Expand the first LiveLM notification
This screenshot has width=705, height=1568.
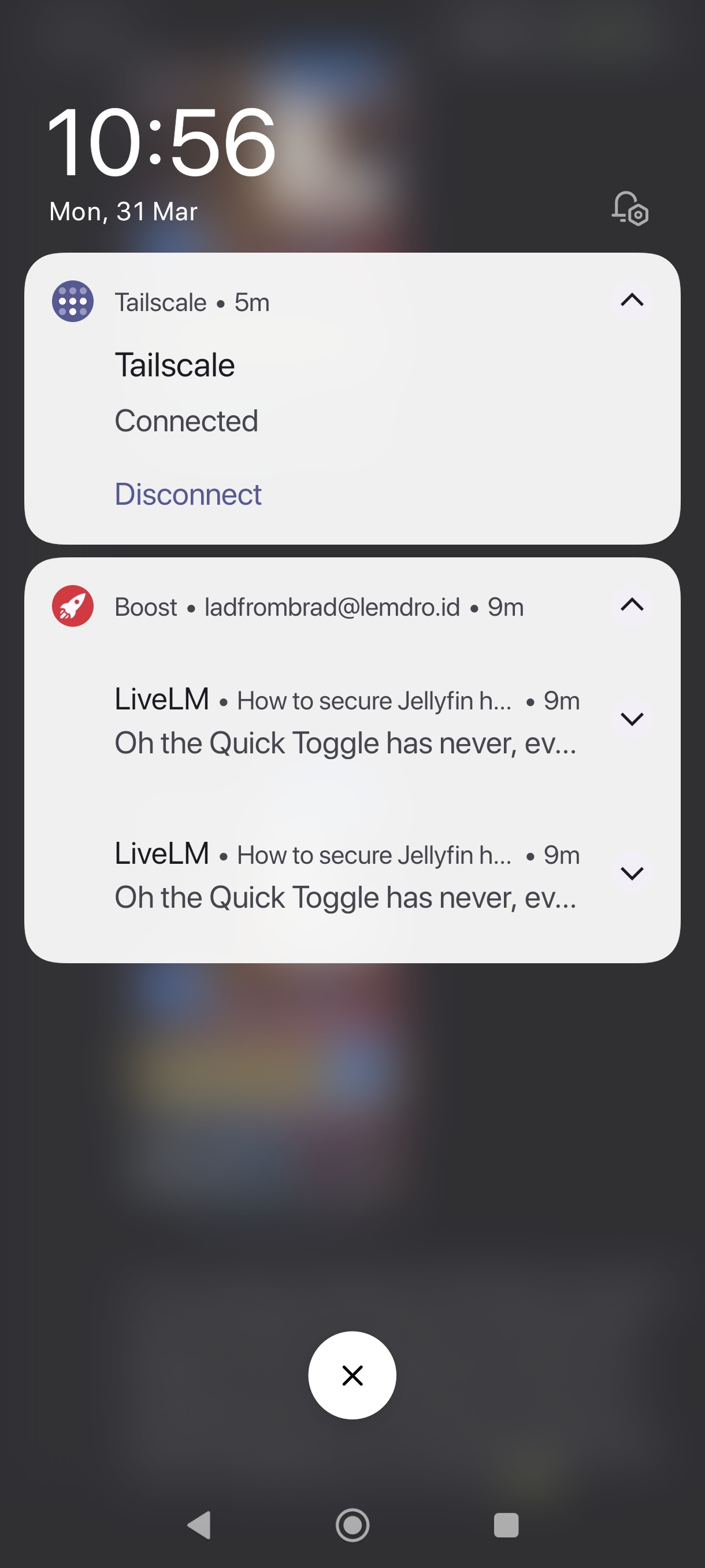tap(632, 719)
